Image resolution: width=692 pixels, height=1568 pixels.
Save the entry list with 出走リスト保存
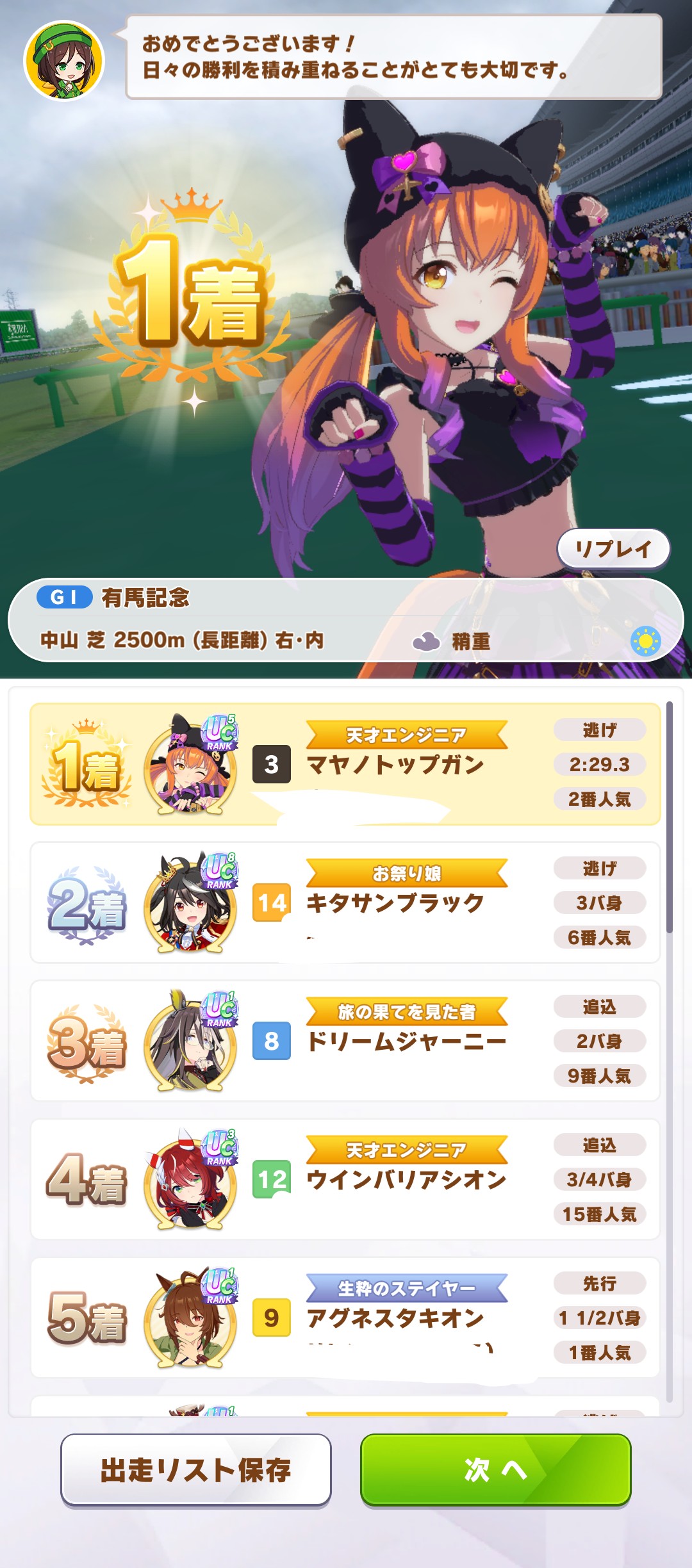tap(196, 1470)
